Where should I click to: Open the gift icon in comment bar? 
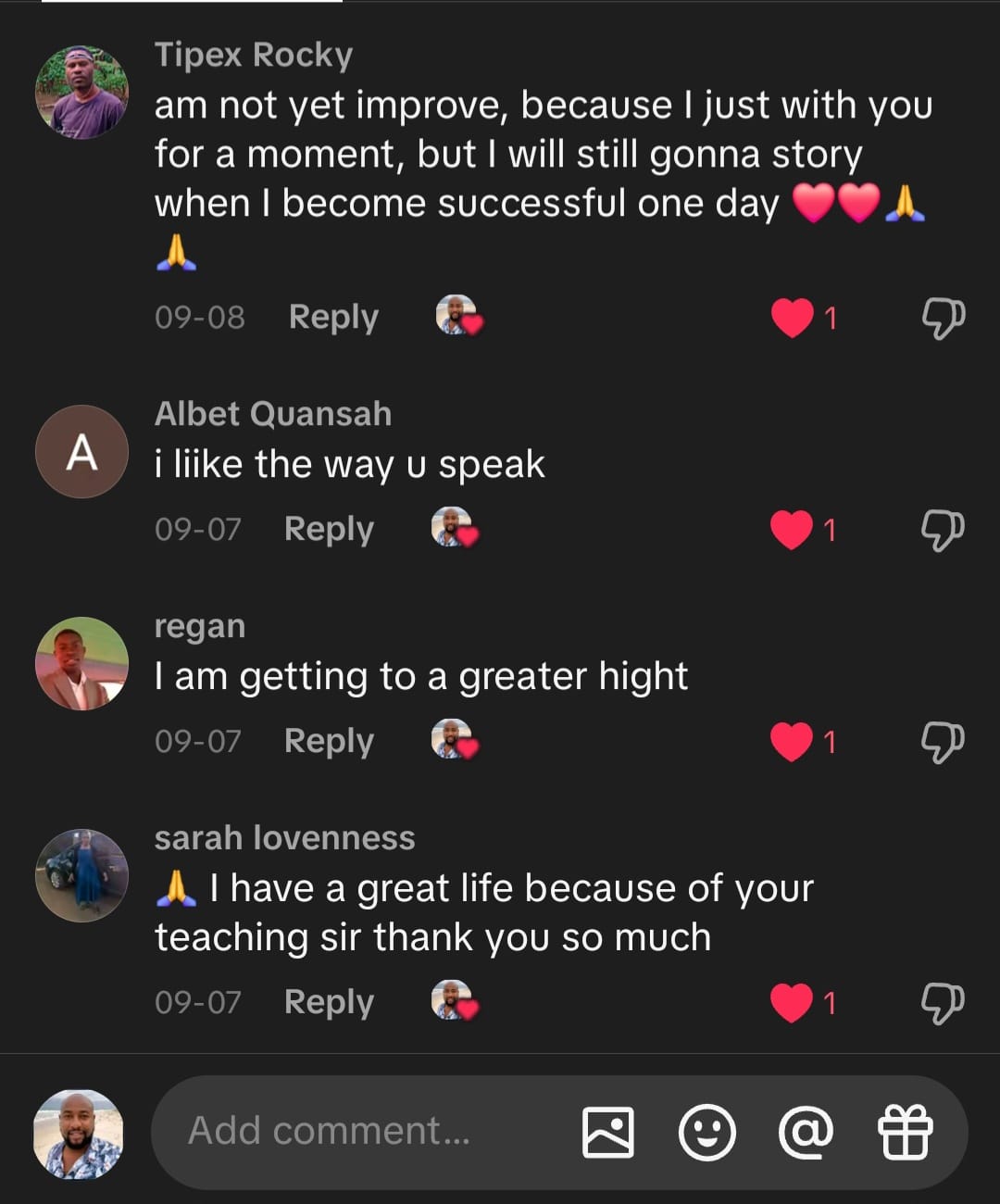tap(905, 1132)
